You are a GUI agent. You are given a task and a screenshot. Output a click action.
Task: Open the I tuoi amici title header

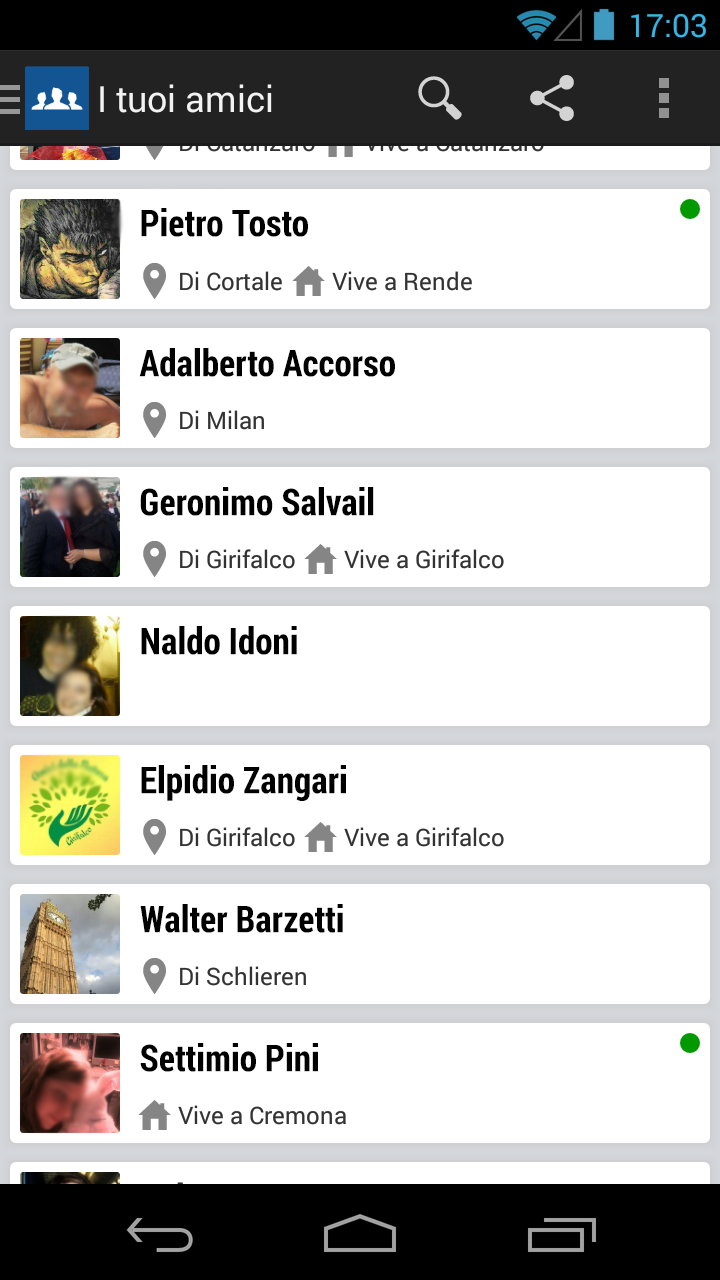pyautogui.click(x=183, y=98)
